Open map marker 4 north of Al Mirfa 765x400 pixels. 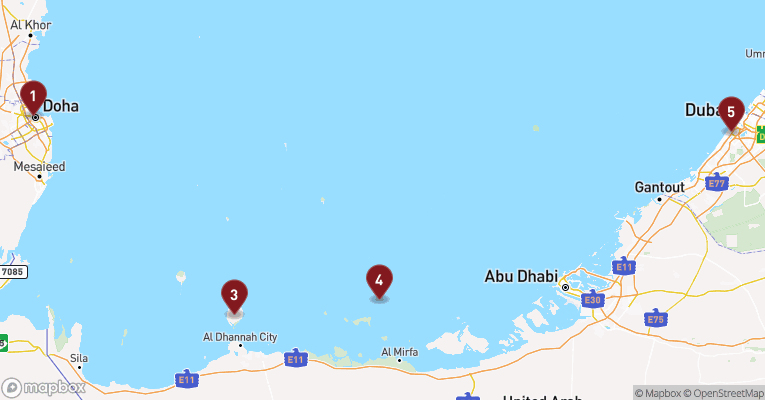[x=379, y=281]
